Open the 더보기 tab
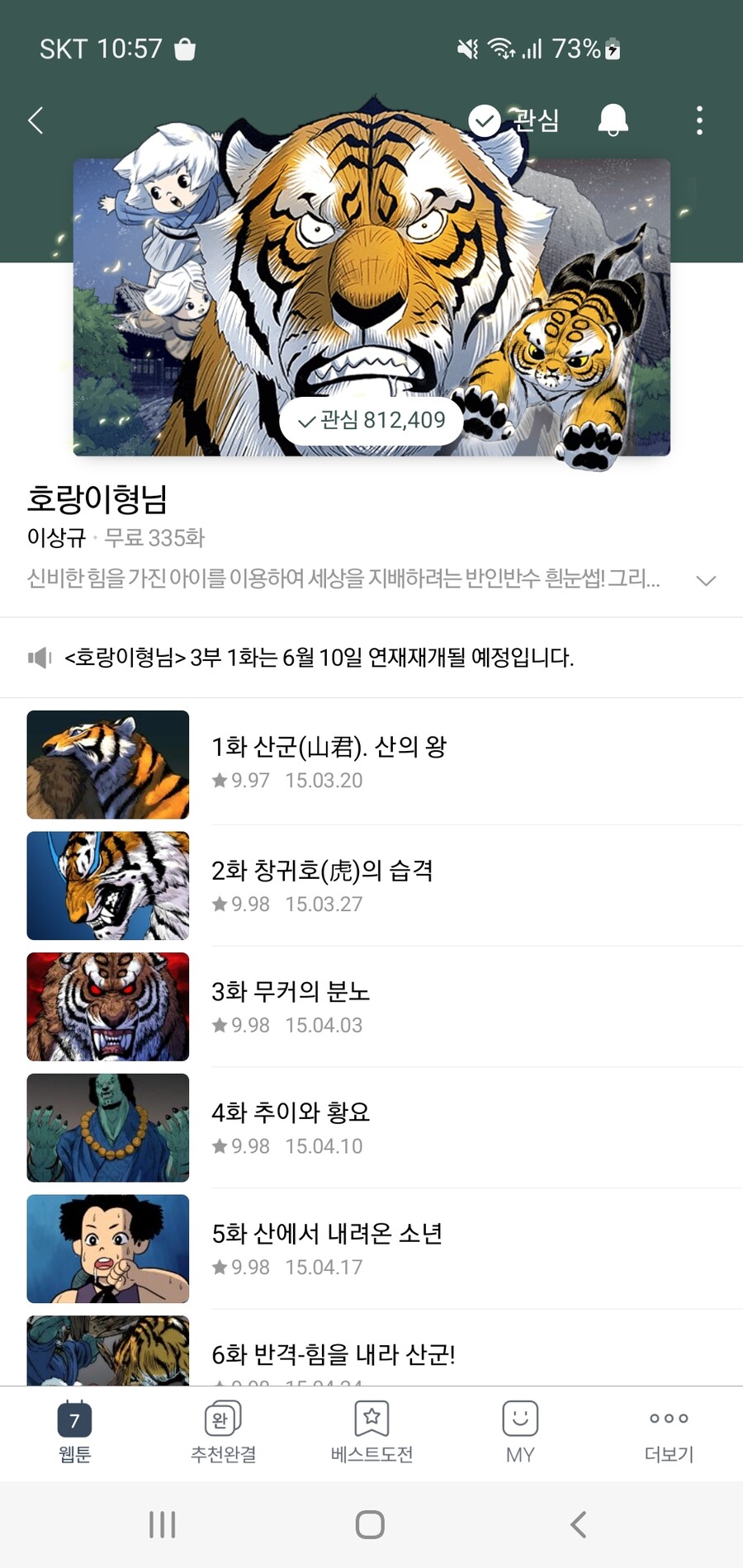Image resolution: width=743 pixels, height=1568 pixels. pos(669,1433)
